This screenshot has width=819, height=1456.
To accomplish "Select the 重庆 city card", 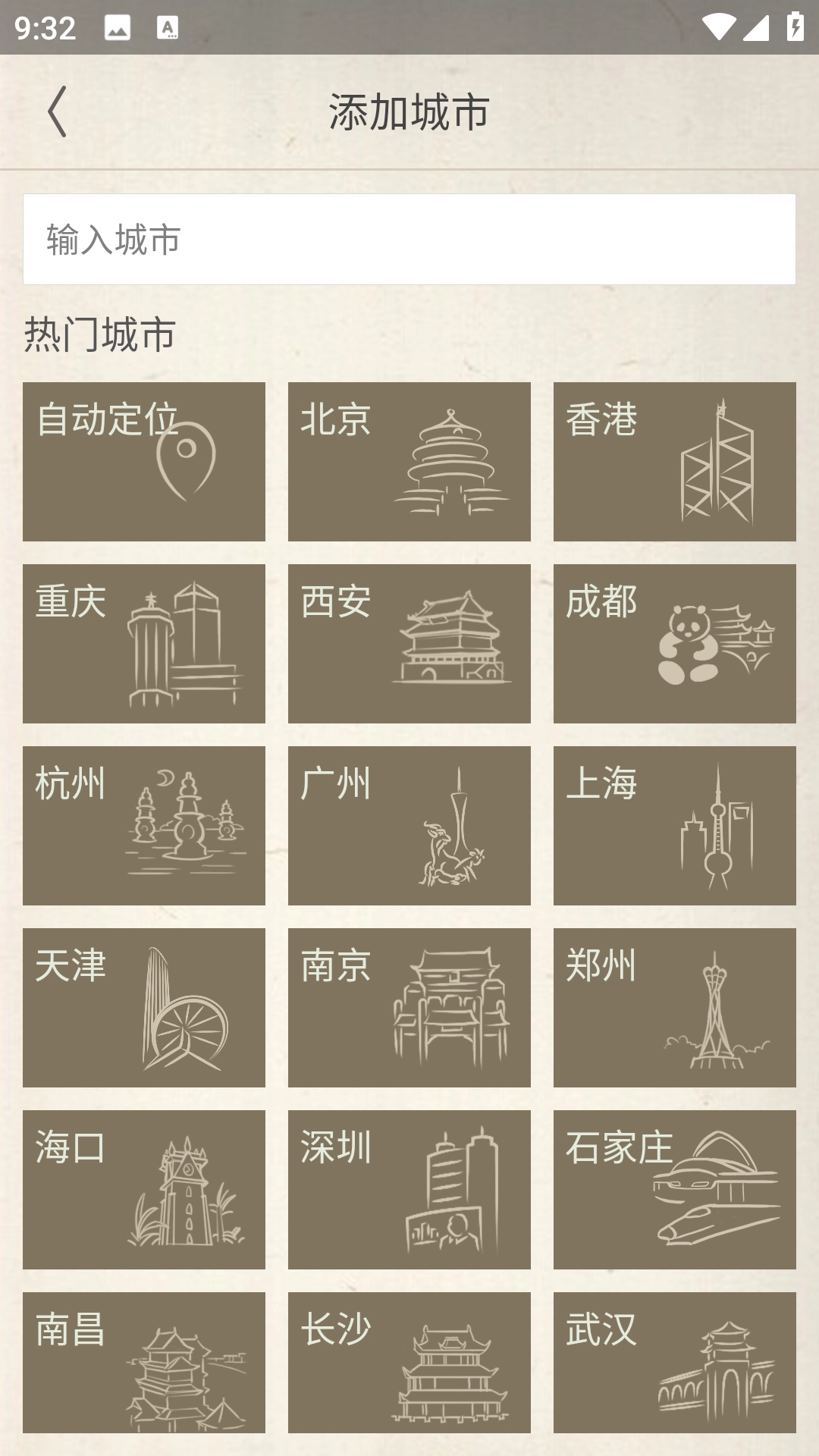I will click(144, 644).
